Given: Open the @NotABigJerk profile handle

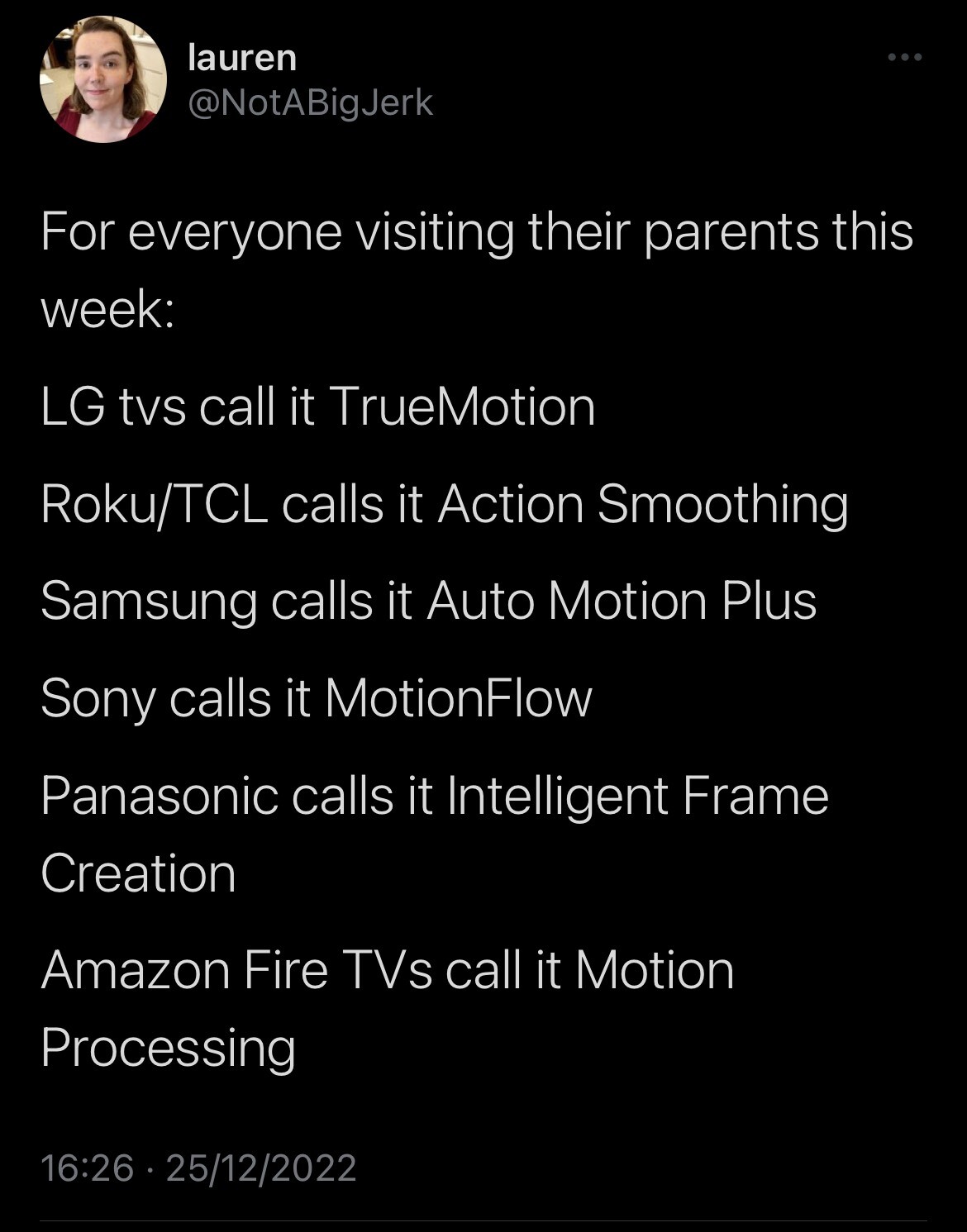Looking at the screenshot, I should pos(311,102).
